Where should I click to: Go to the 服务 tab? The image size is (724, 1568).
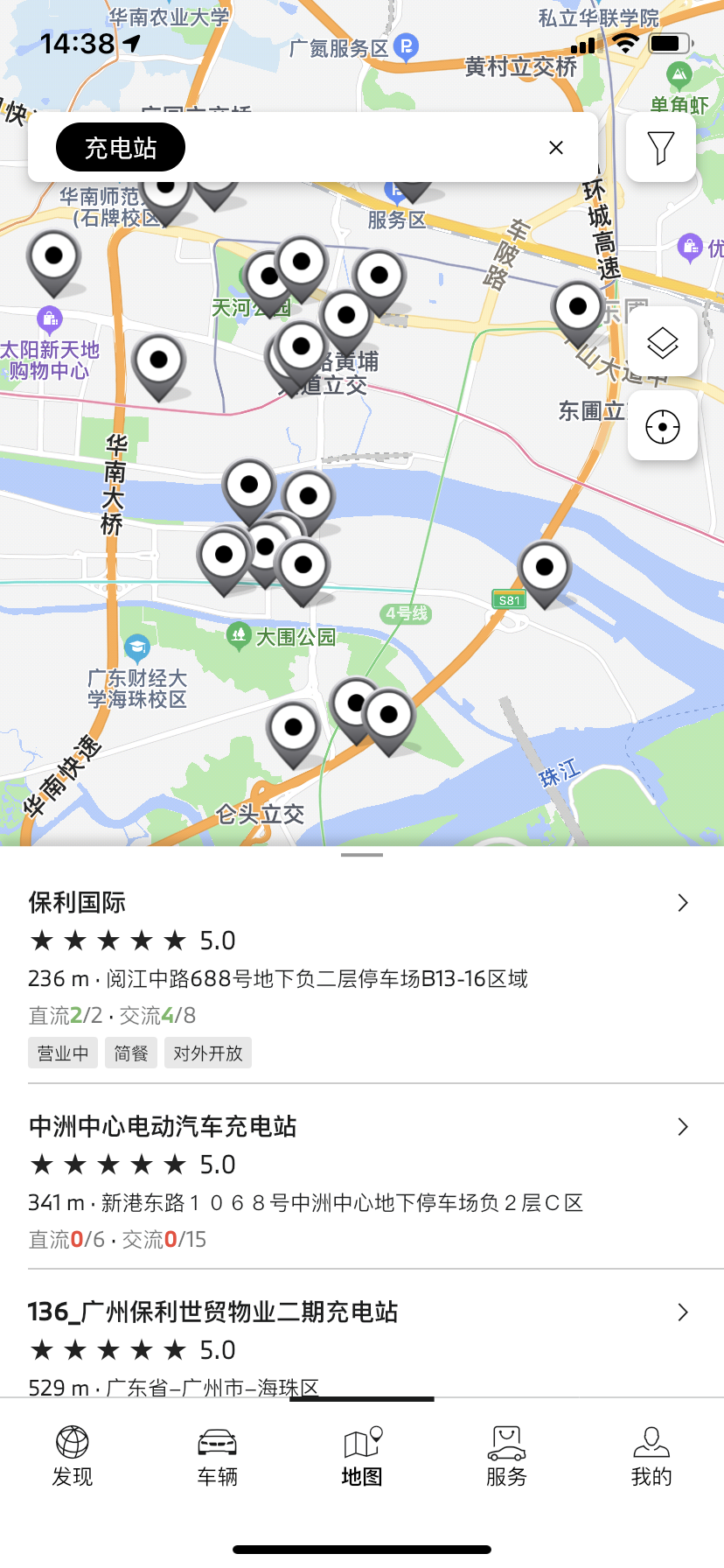point(506,1456)
